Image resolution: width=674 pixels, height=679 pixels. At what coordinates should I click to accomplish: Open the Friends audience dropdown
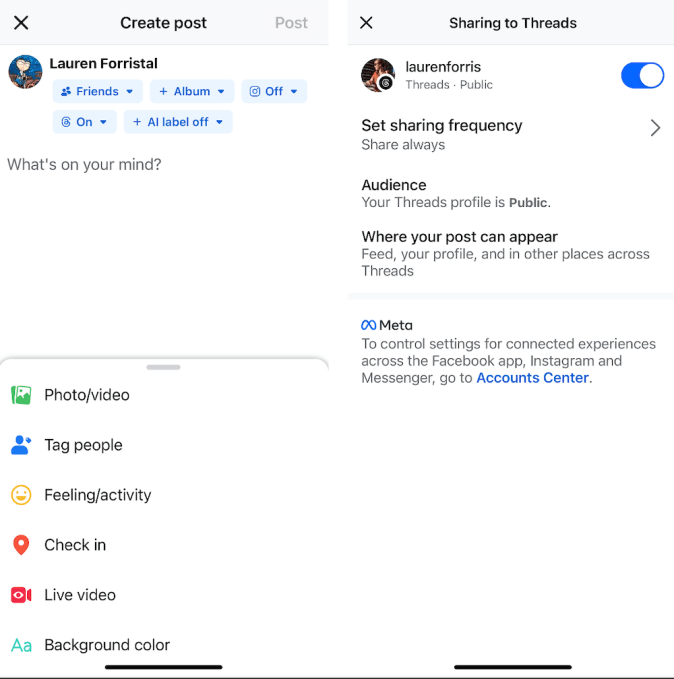pos(97,91)
